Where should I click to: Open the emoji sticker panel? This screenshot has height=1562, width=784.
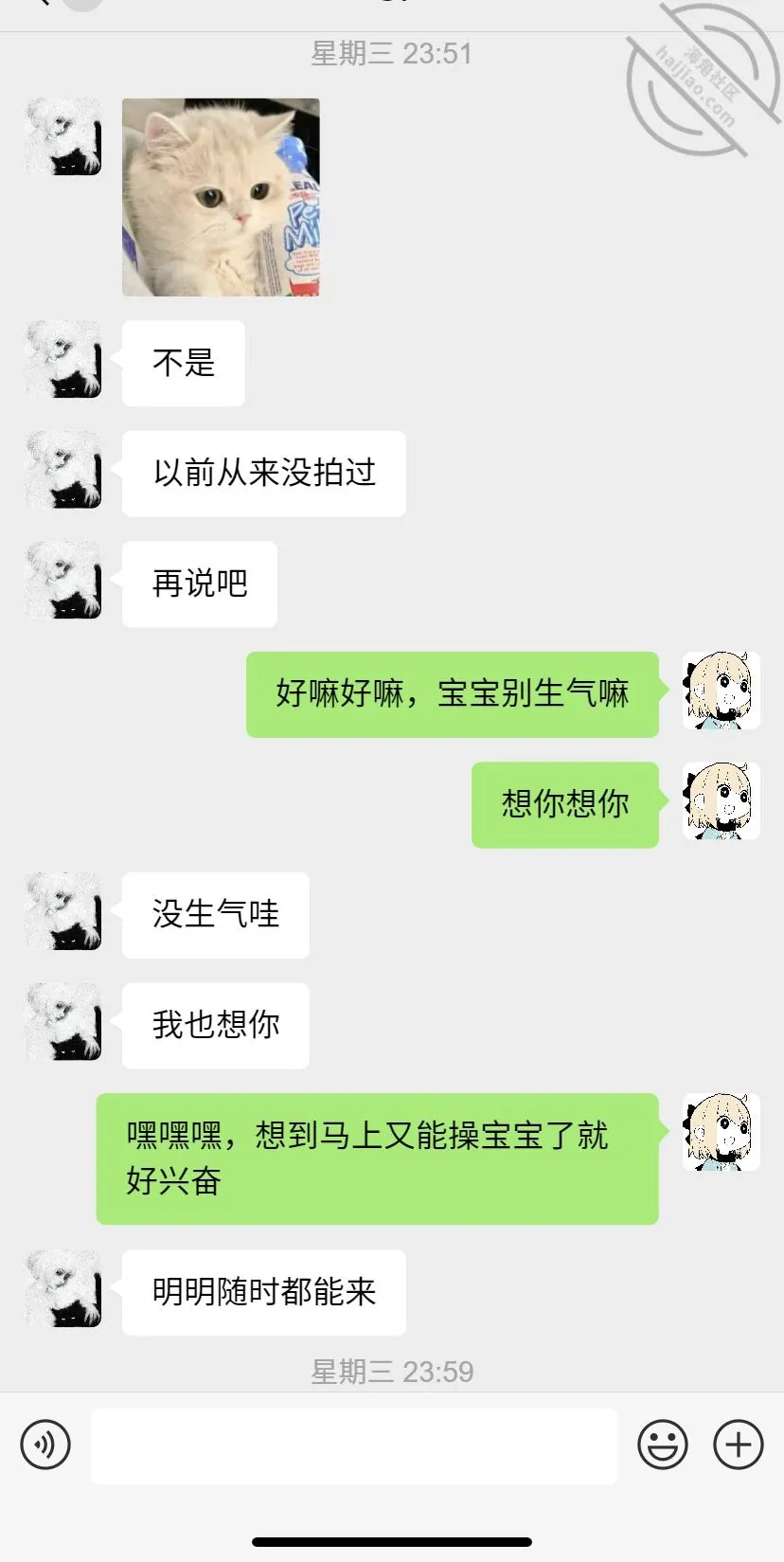pyautogui.click(x=663, y=1445)
